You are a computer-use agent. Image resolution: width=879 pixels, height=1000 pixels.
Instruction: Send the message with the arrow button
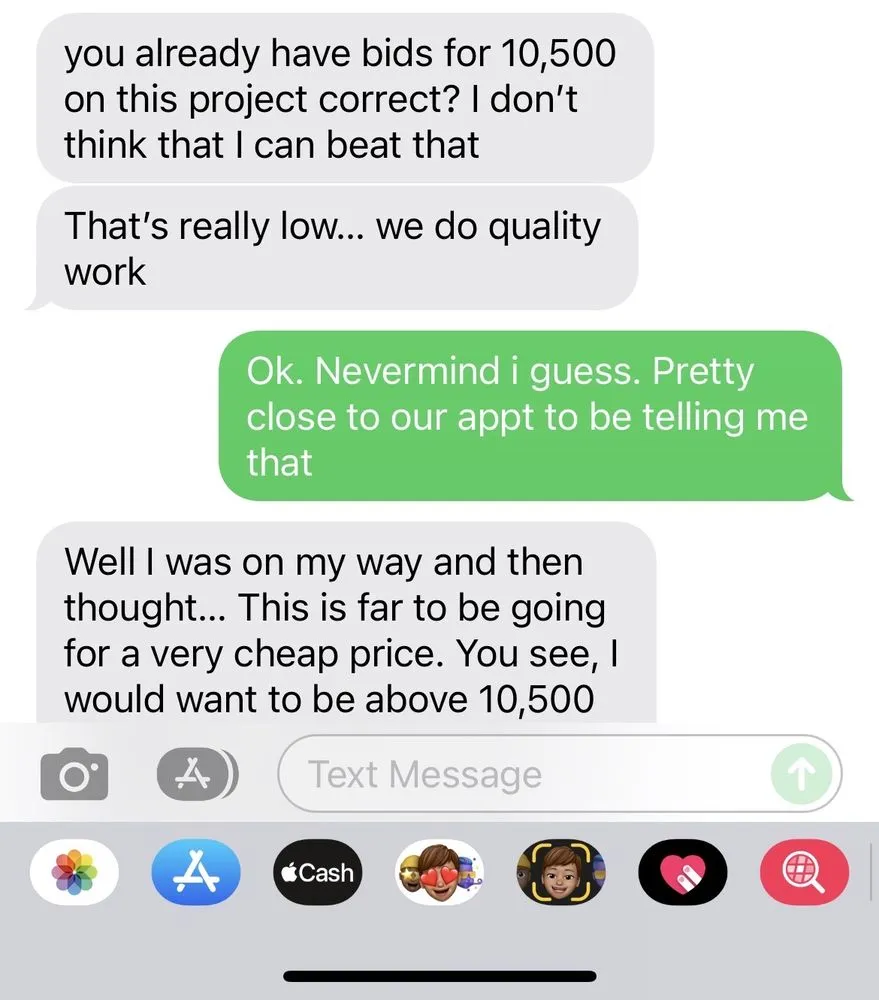(x=800, y=774)
